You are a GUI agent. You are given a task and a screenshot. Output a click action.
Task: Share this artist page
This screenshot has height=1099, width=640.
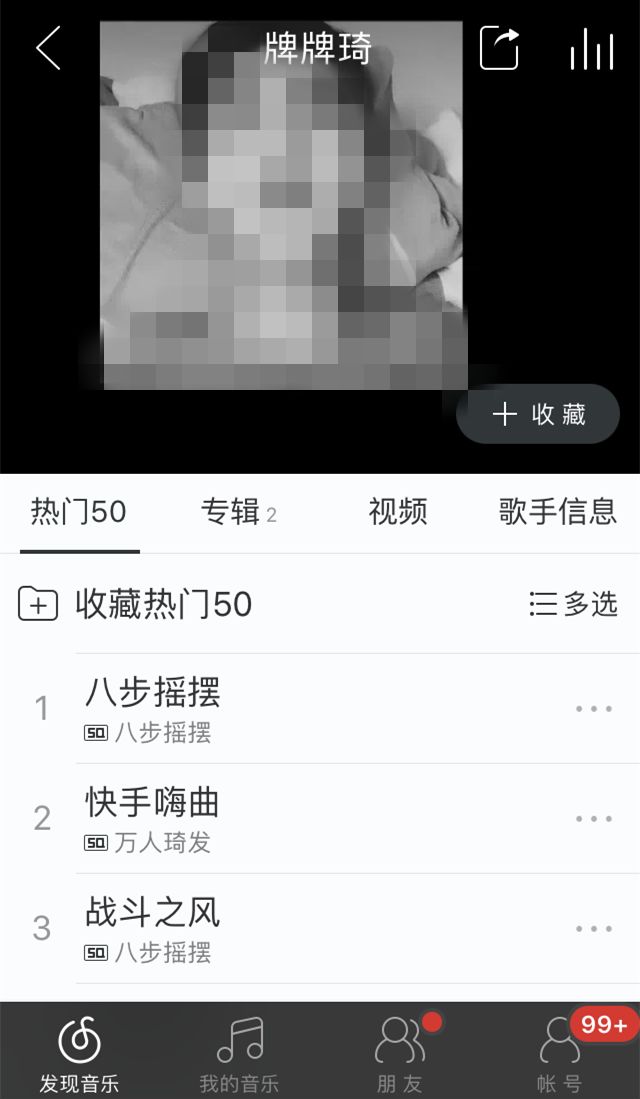tap(499, 48)
